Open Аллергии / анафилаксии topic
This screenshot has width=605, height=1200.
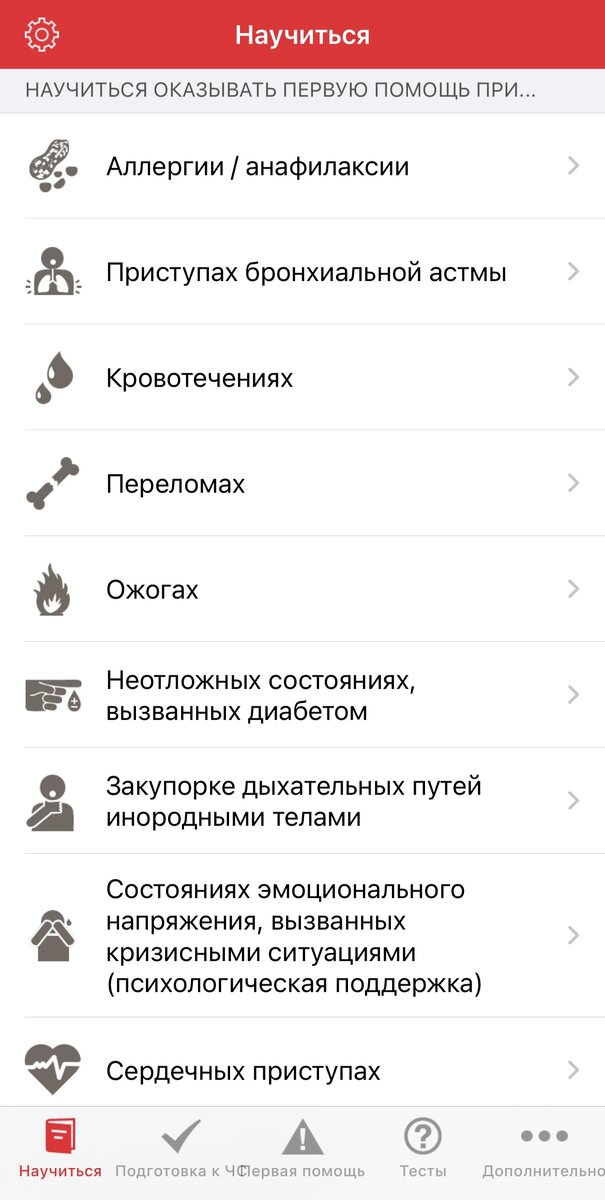point(302,166)
